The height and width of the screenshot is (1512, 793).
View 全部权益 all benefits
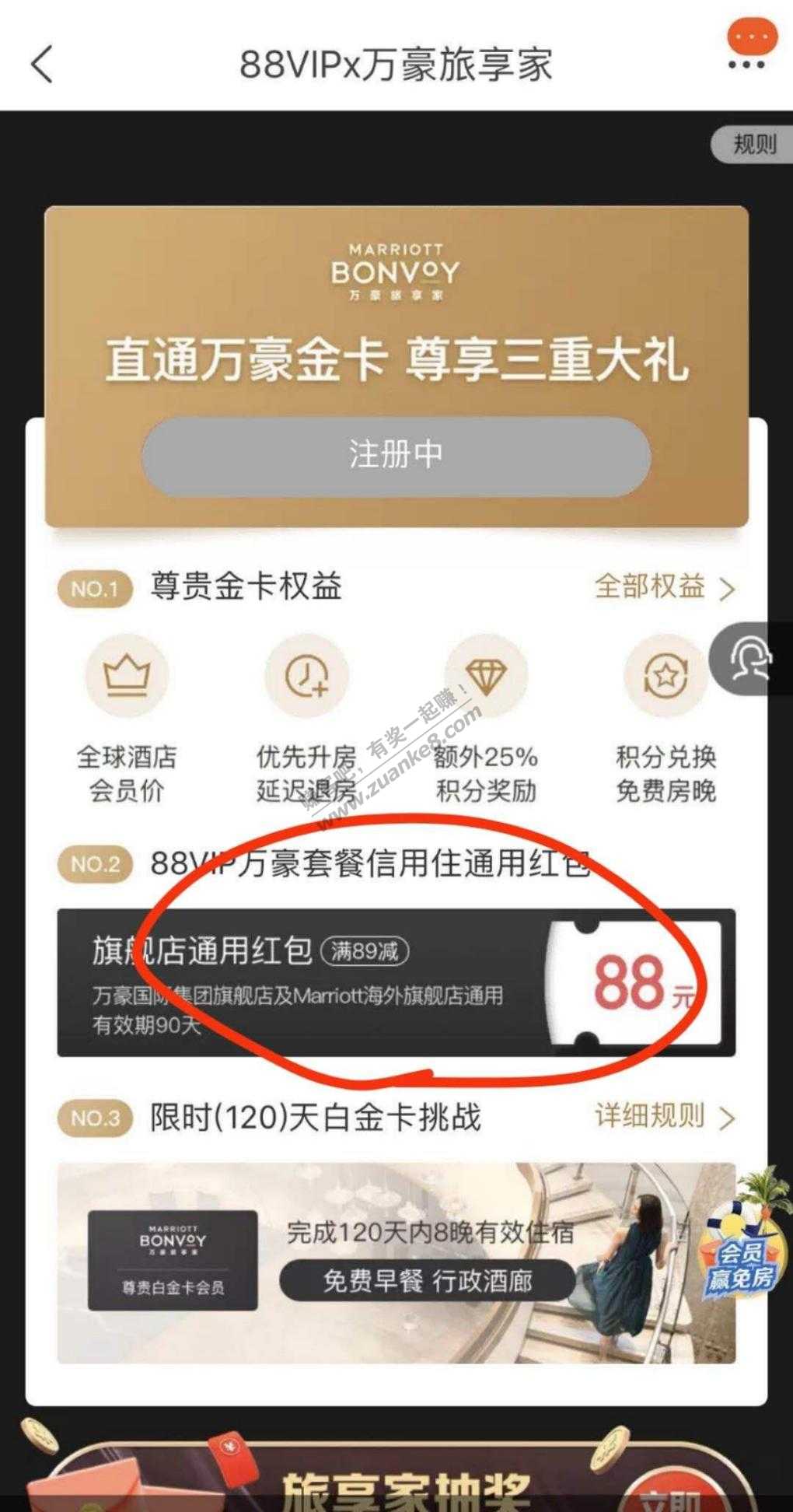tap(663, 587)
